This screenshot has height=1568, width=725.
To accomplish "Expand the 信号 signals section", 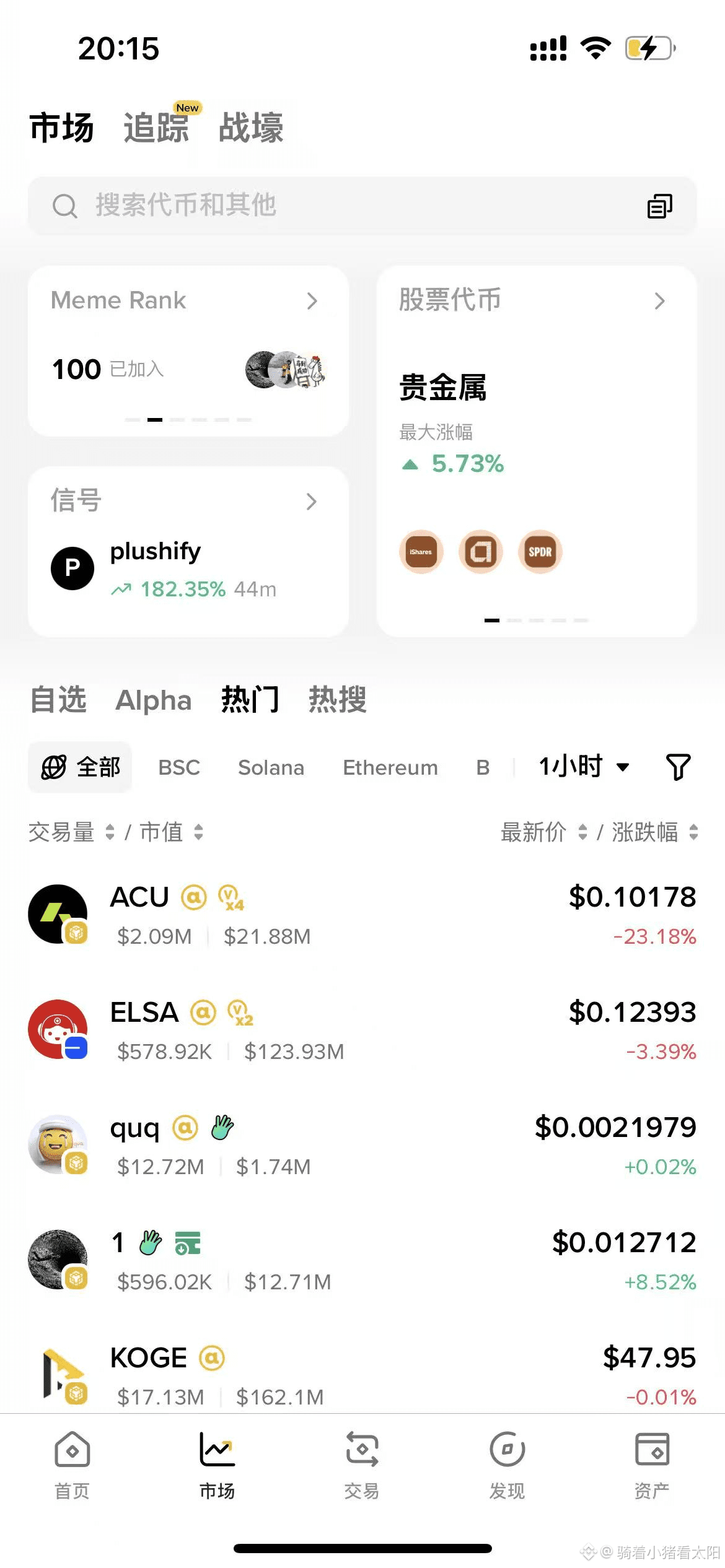I will point(312,502).
